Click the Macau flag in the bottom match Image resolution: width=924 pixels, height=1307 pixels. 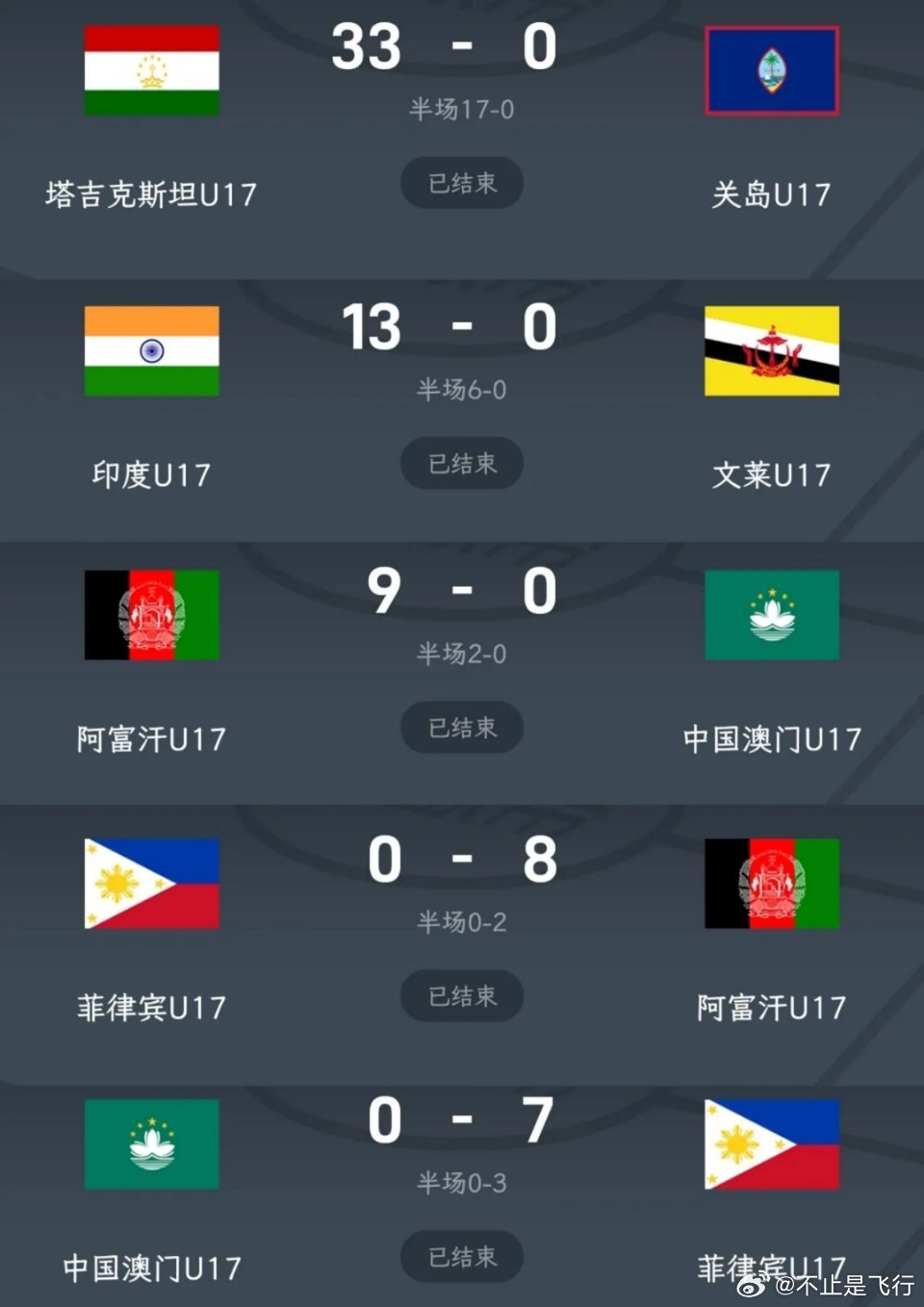click(x=152, y=1145)
